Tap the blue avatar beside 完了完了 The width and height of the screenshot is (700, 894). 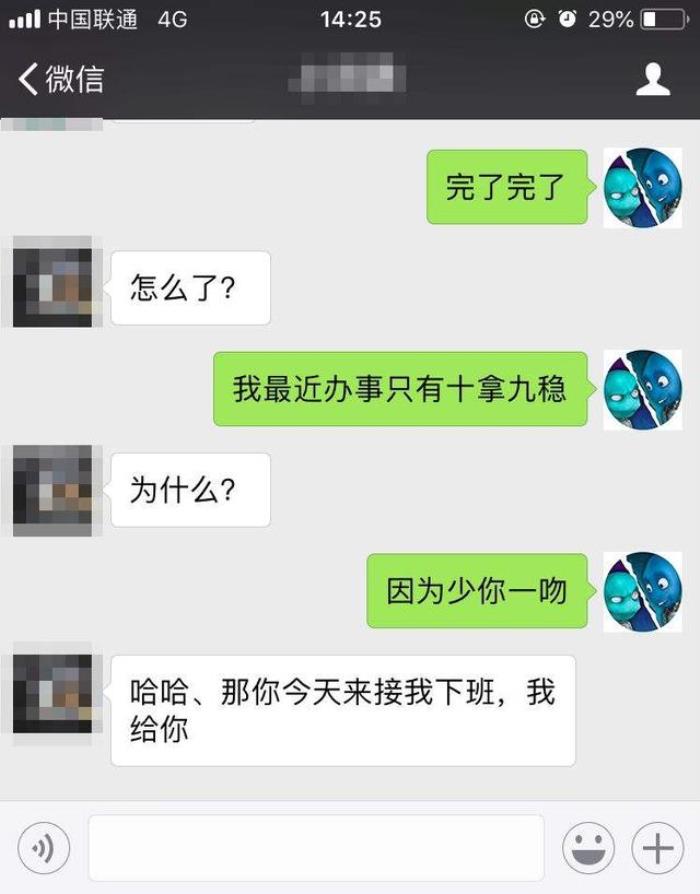(642, 188)
